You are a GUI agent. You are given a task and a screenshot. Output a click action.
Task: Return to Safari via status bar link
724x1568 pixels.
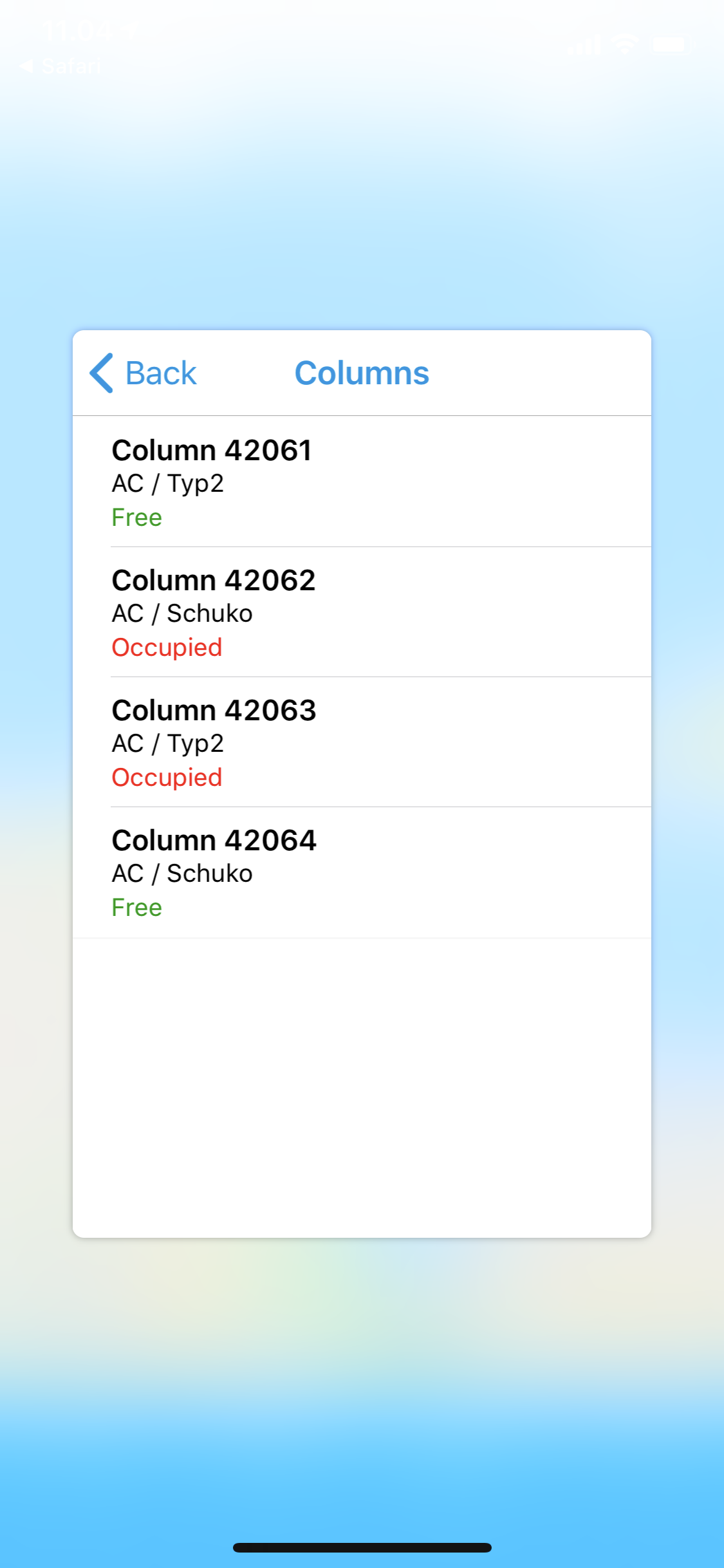click(x=61, y=66)
